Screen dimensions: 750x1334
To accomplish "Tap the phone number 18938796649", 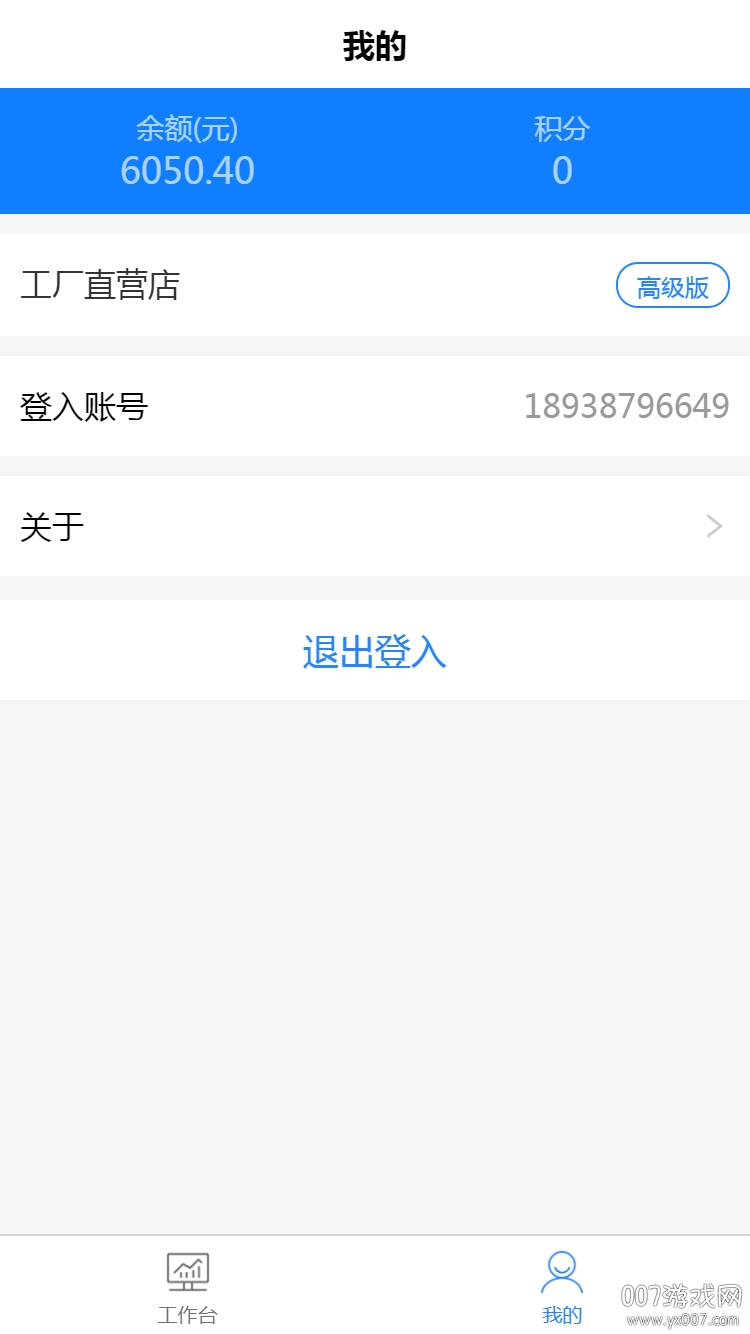I will pos(627,405).
